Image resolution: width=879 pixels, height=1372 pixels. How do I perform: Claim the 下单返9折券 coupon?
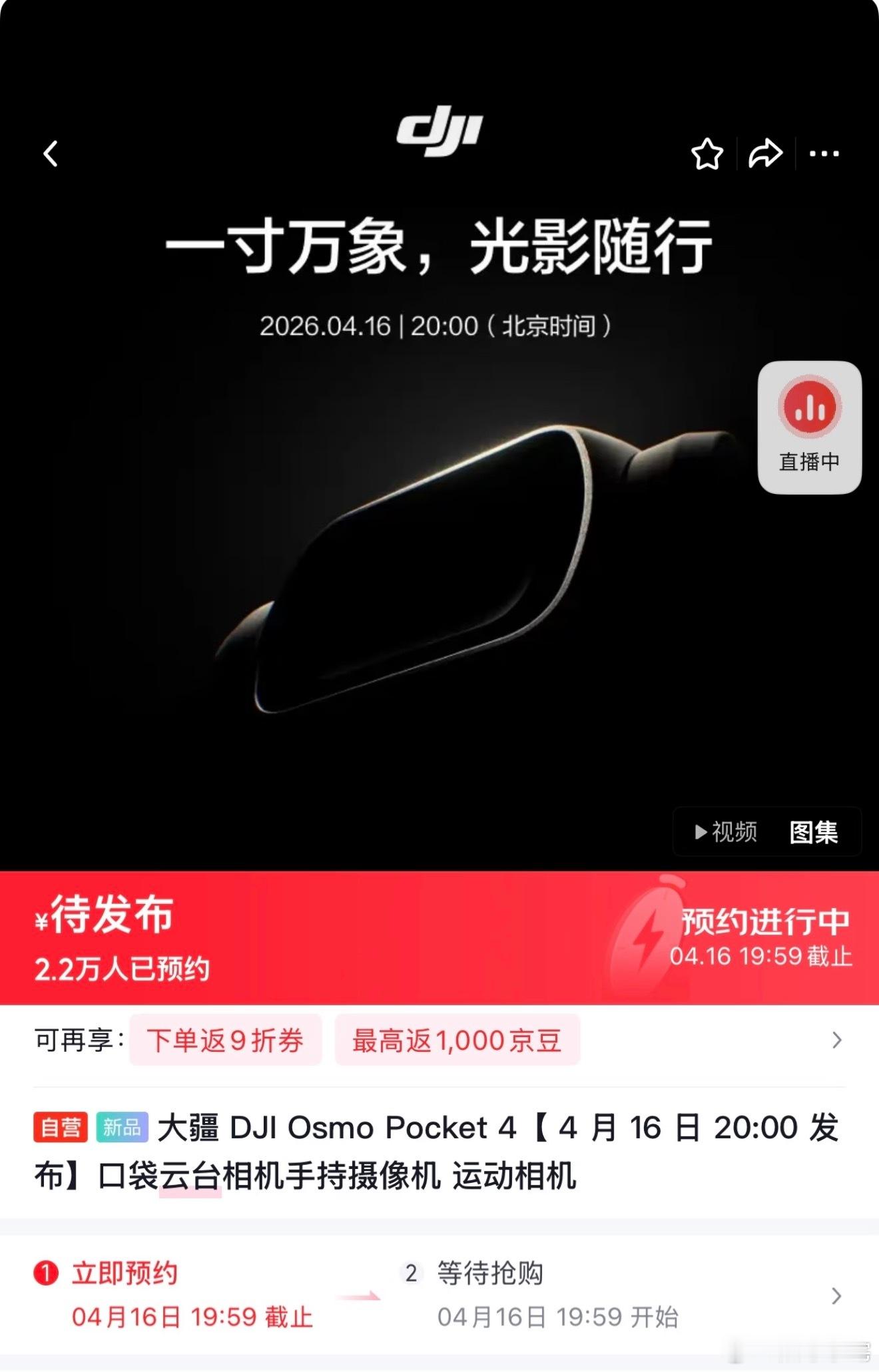pyautogui.click(x=226, y=1040)
